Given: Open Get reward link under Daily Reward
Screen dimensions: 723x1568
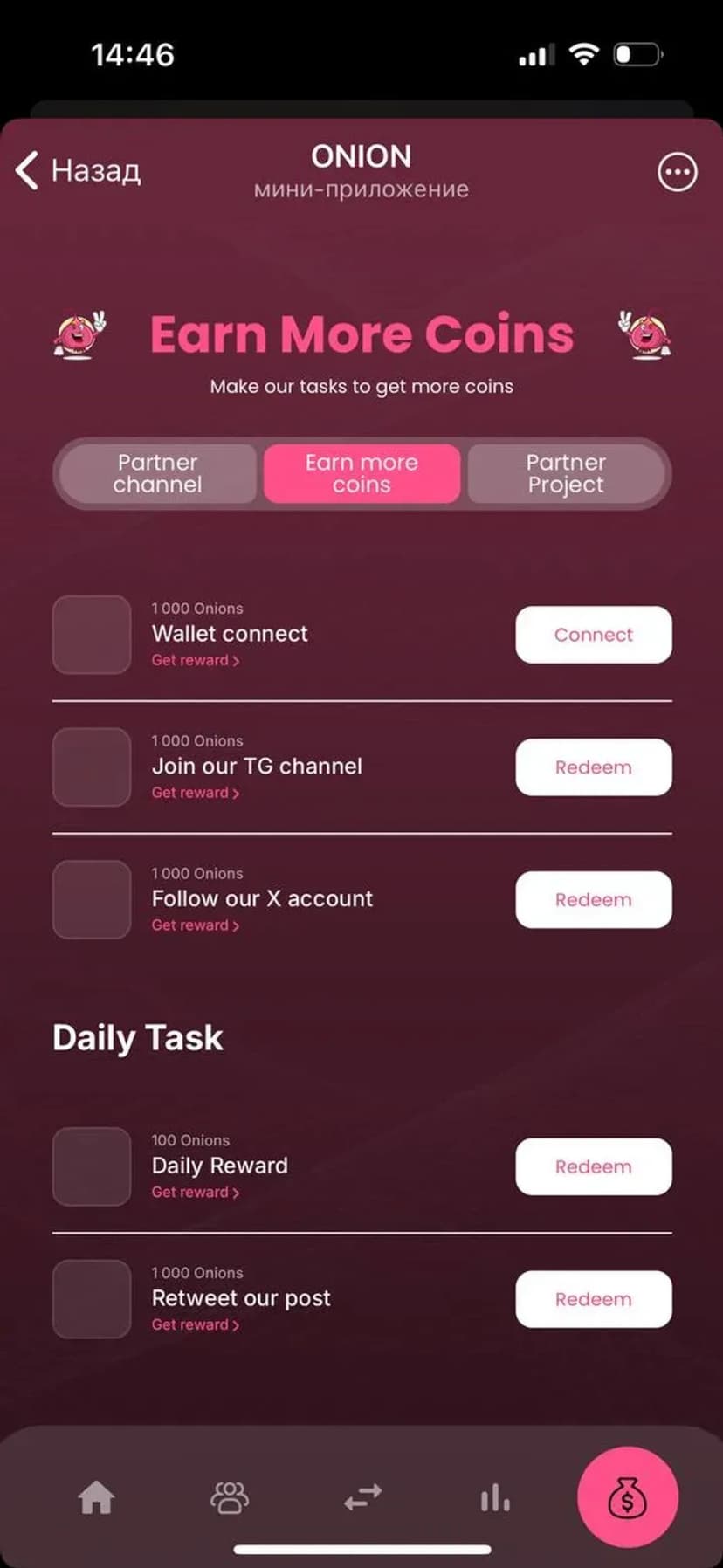Looking at the screenshot, I should (195, 1193).
